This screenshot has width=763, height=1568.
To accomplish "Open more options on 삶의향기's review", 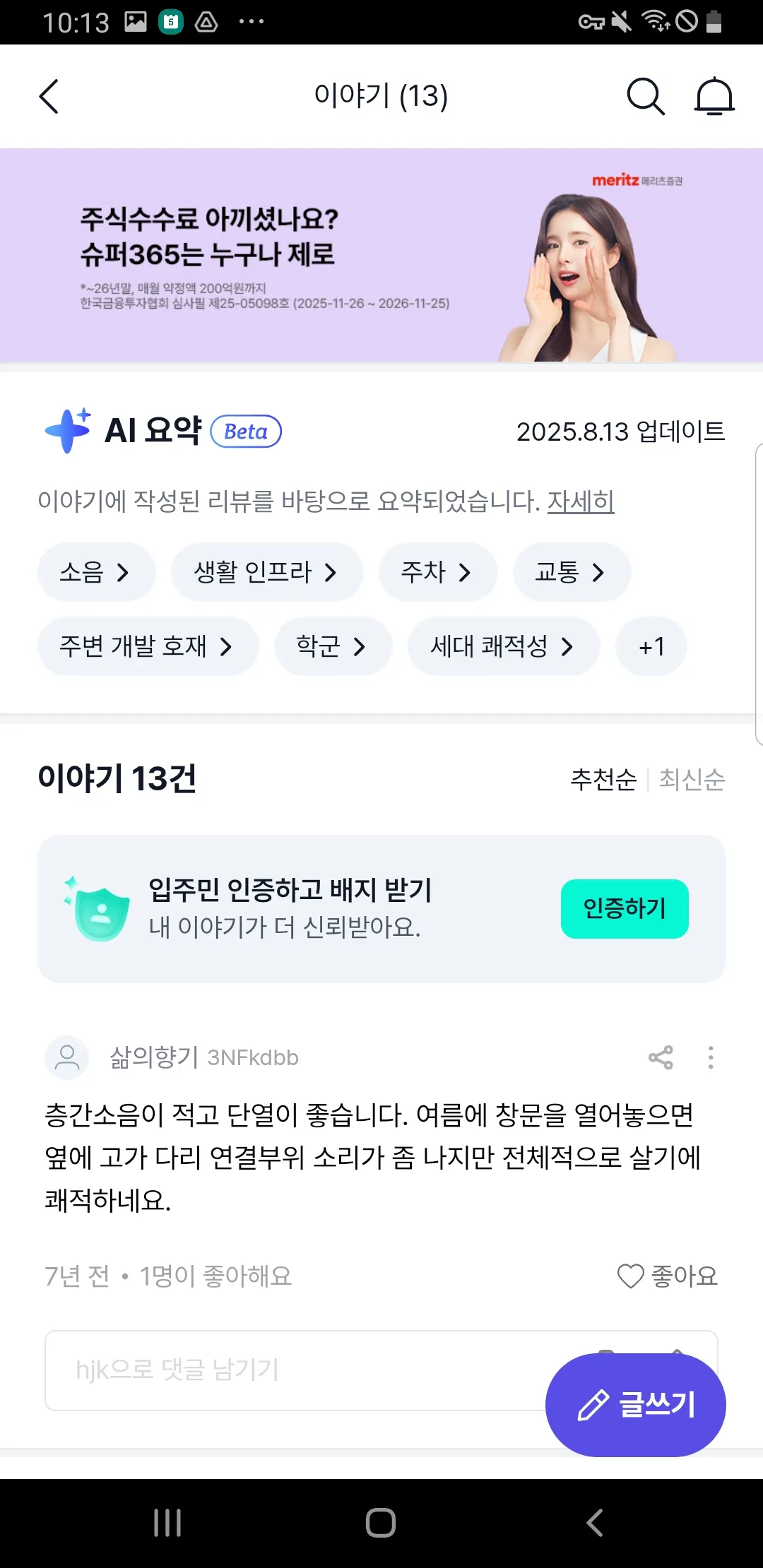I will [x=711, y=1057].
